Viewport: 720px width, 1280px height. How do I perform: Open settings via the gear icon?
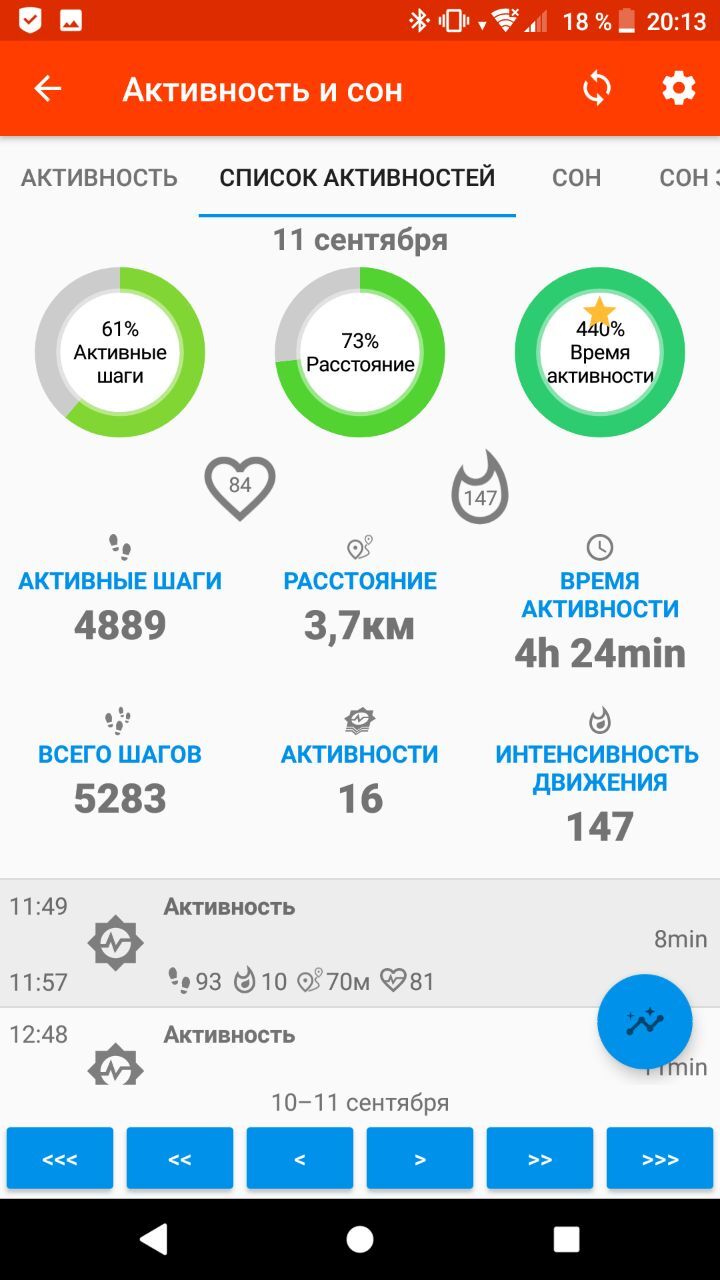(679, 89)
